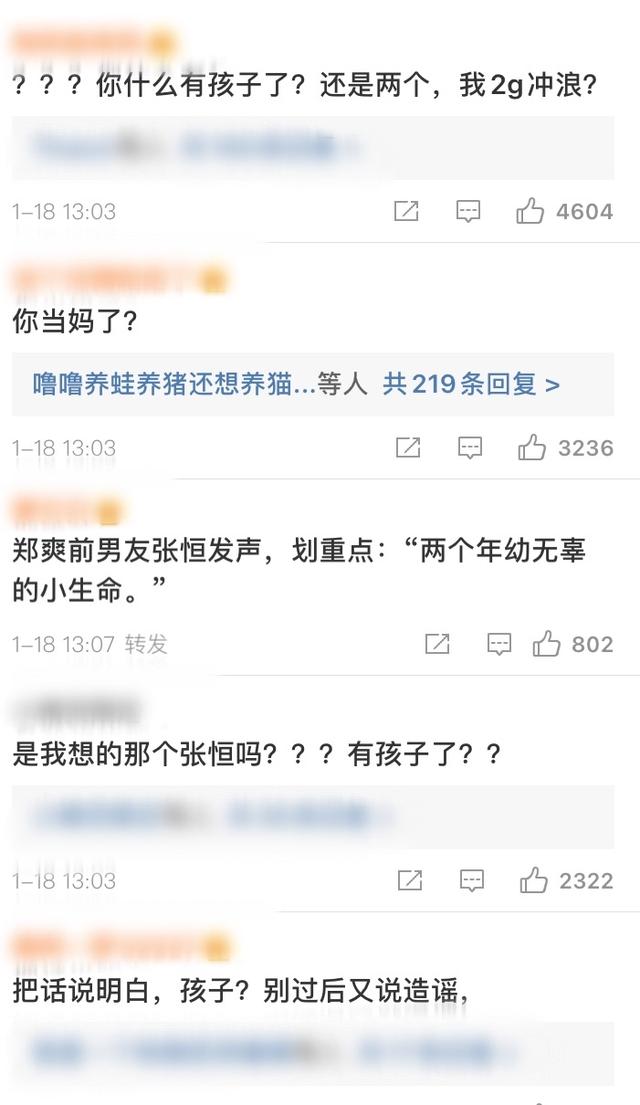Like the comment with 802 likes
Image resolution: width=640 pixels, height=1105 pixels.
[547, 644]
